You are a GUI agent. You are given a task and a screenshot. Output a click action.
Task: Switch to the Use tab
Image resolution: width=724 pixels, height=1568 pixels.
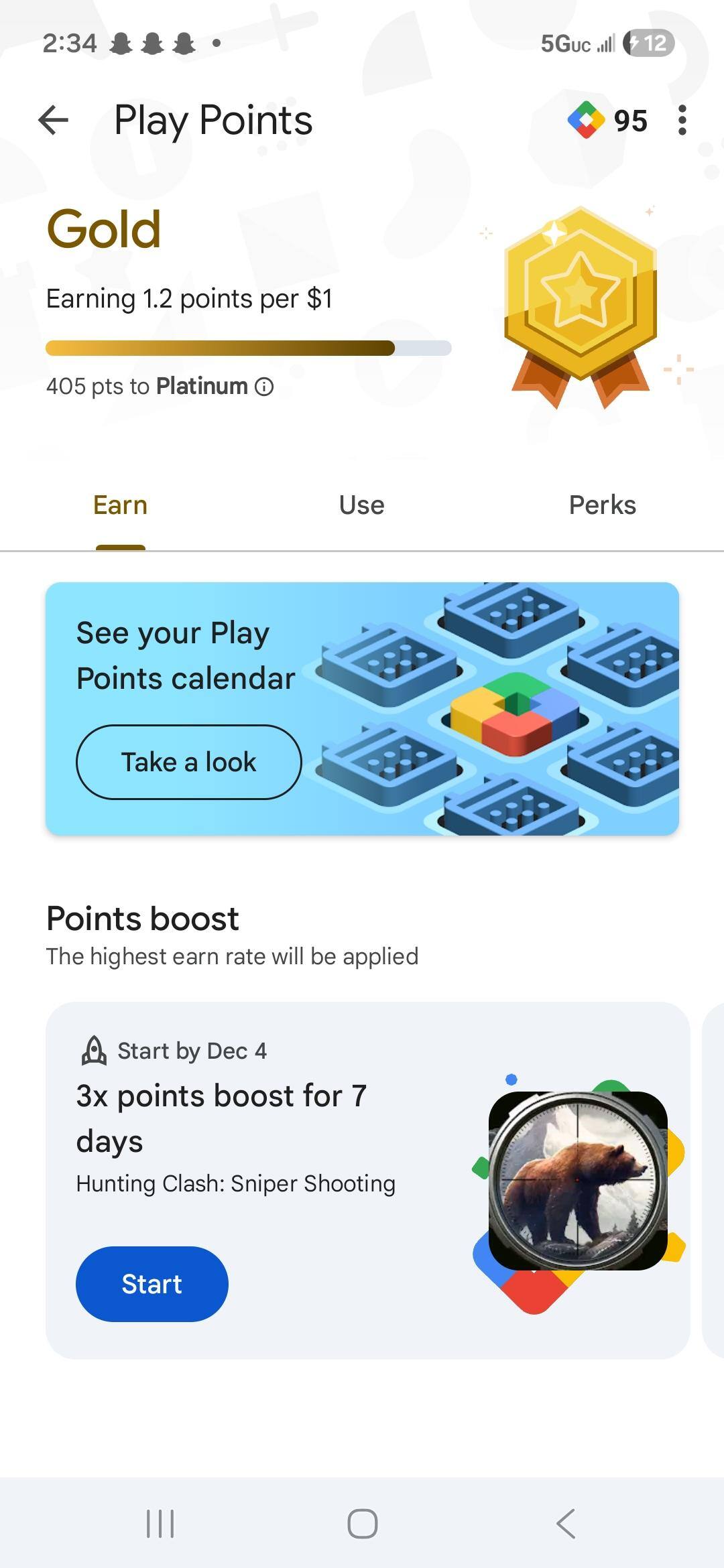pyautogui.click(x=361, y=505)
